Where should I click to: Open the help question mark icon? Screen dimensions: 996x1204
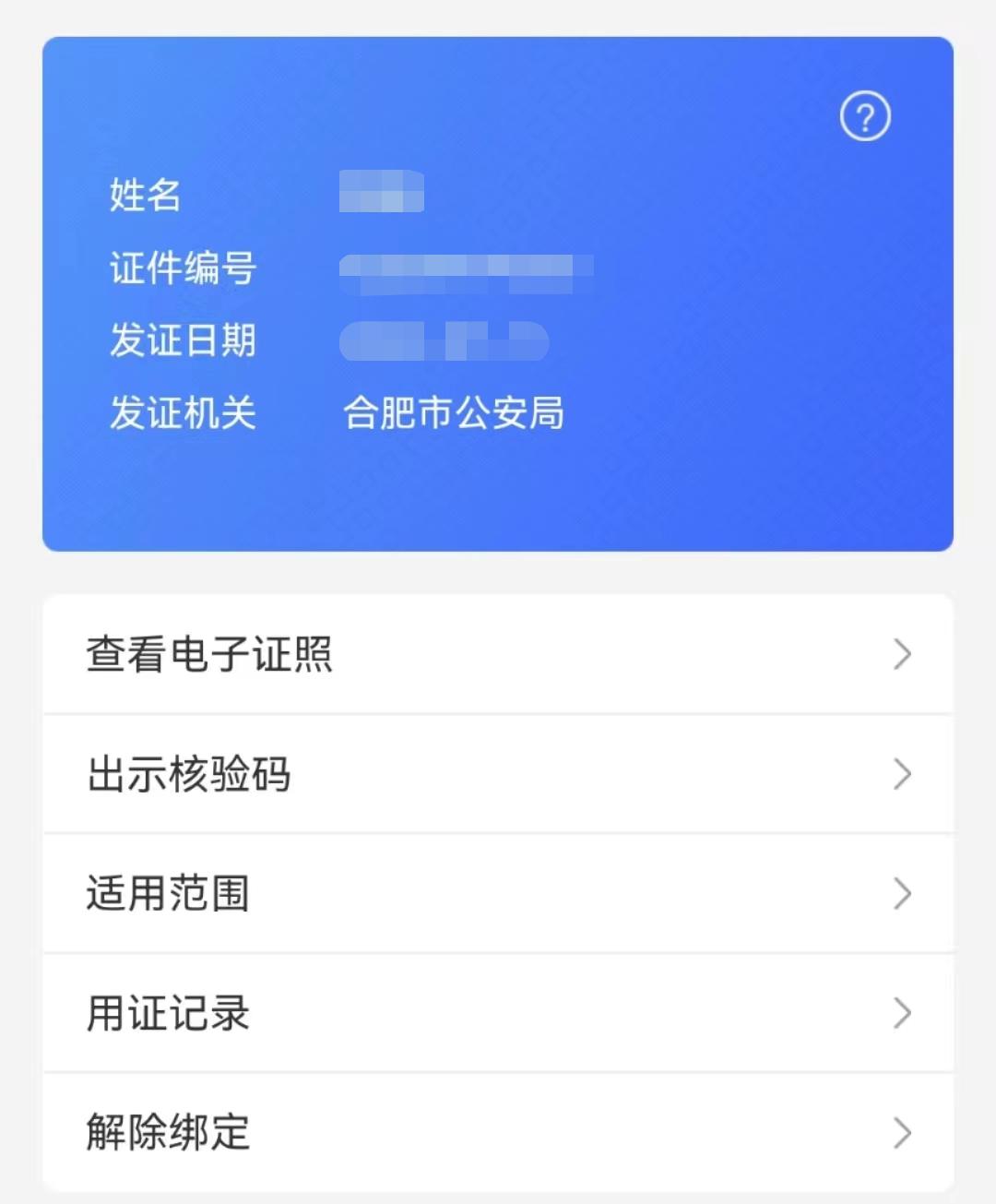point(864,116)
